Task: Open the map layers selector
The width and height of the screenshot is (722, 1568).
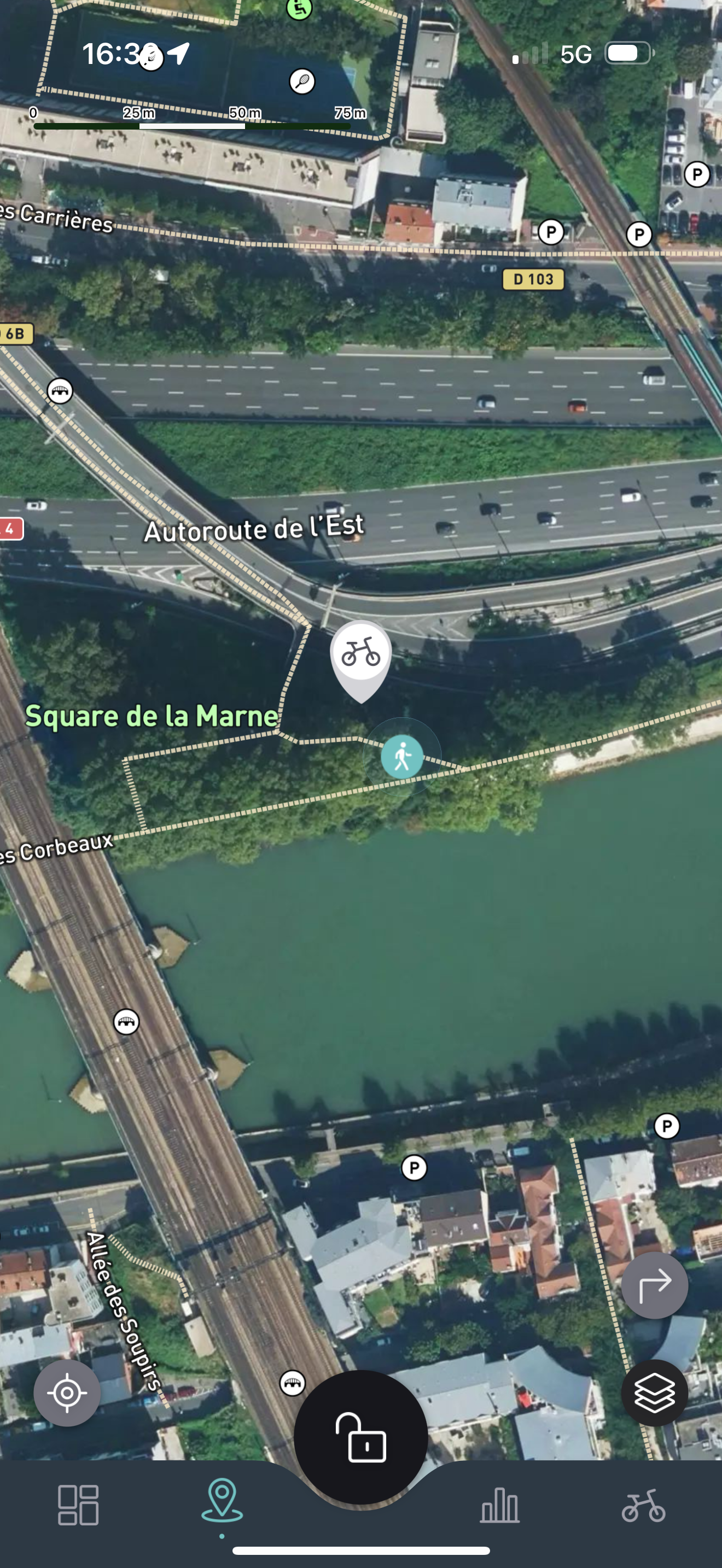Action: pyautogui.click(x=654, y=1393)
